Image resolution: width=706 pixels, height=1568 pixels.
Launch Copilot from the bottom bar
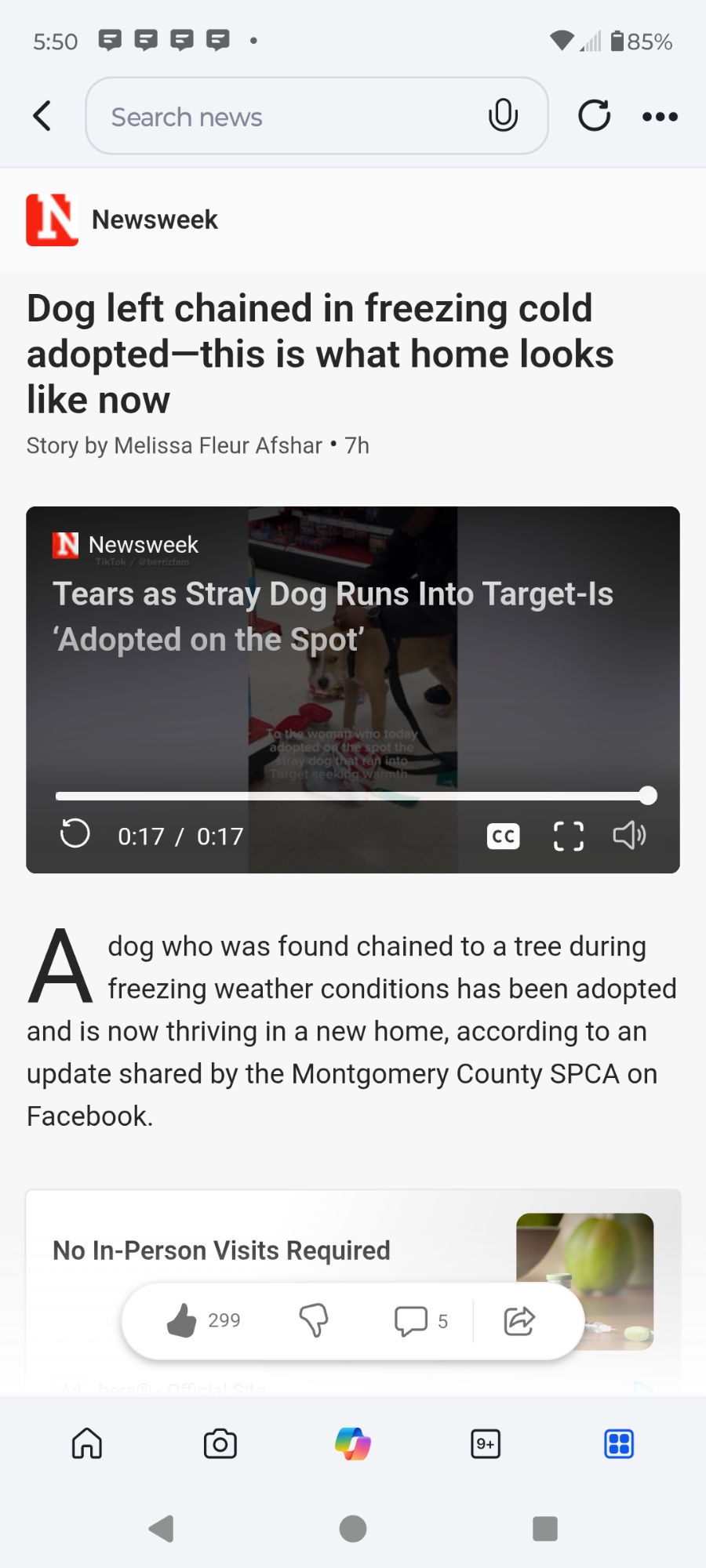point(353,1443)
